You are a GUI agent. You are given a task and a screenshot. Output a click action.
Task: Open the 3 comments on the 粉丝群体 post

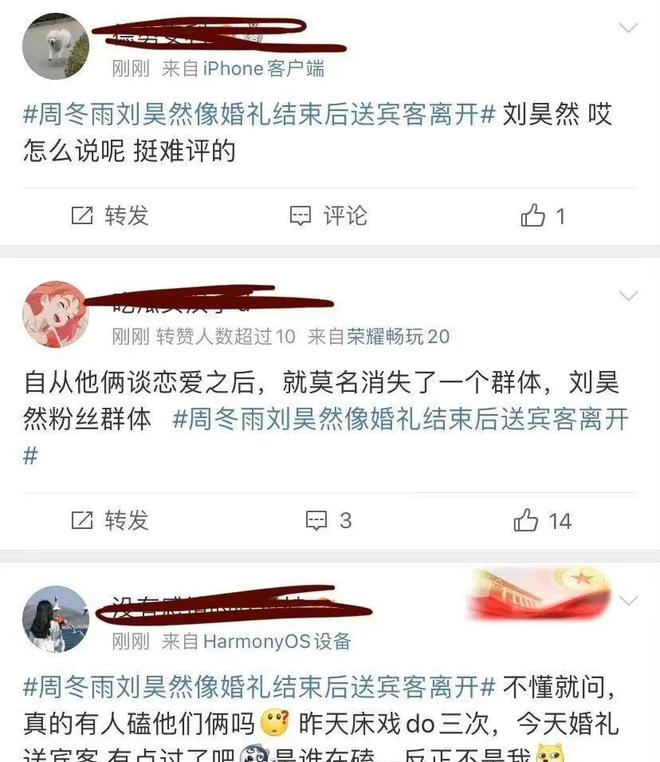click(x=328, y=520)
